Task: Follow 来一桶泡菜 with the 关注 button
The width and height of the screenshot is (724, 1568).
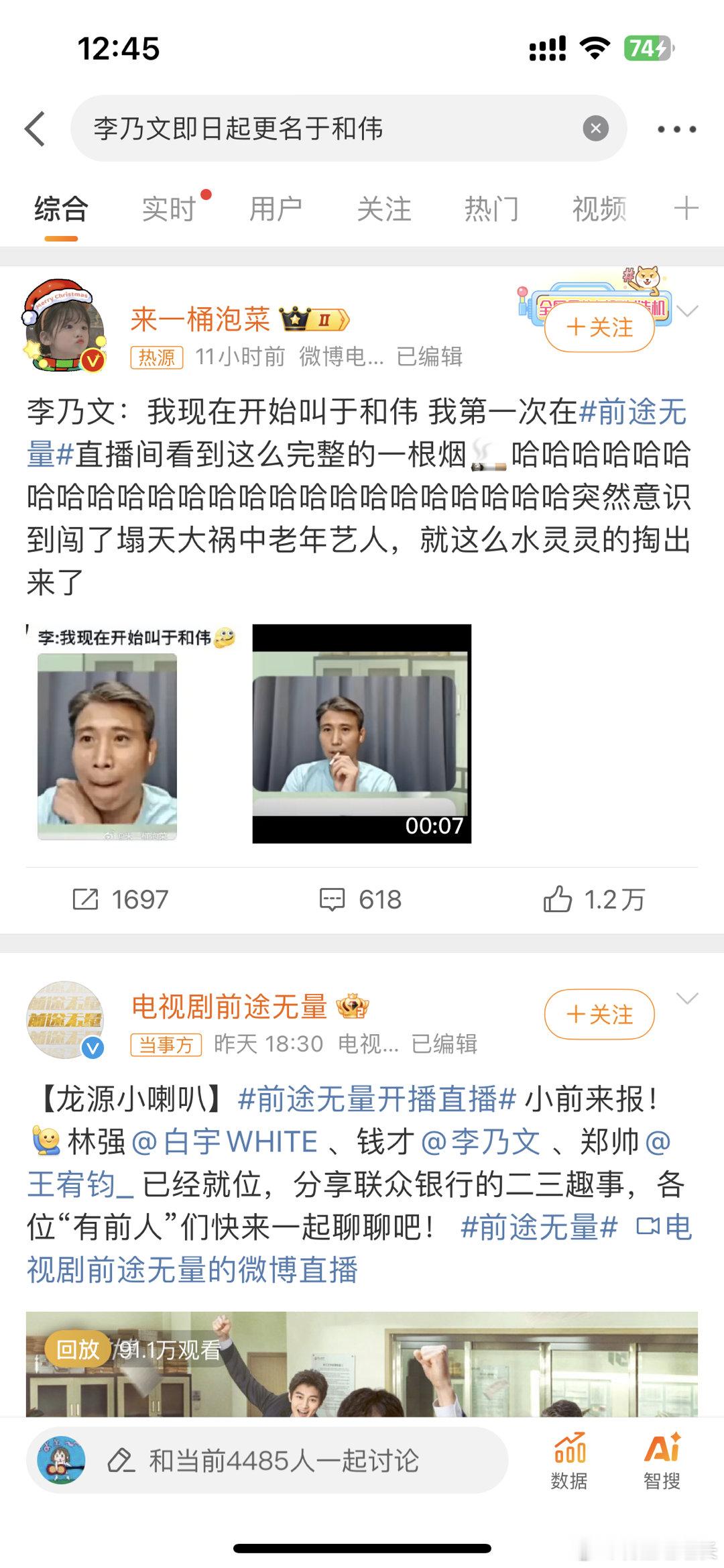Action: (600, 329)
